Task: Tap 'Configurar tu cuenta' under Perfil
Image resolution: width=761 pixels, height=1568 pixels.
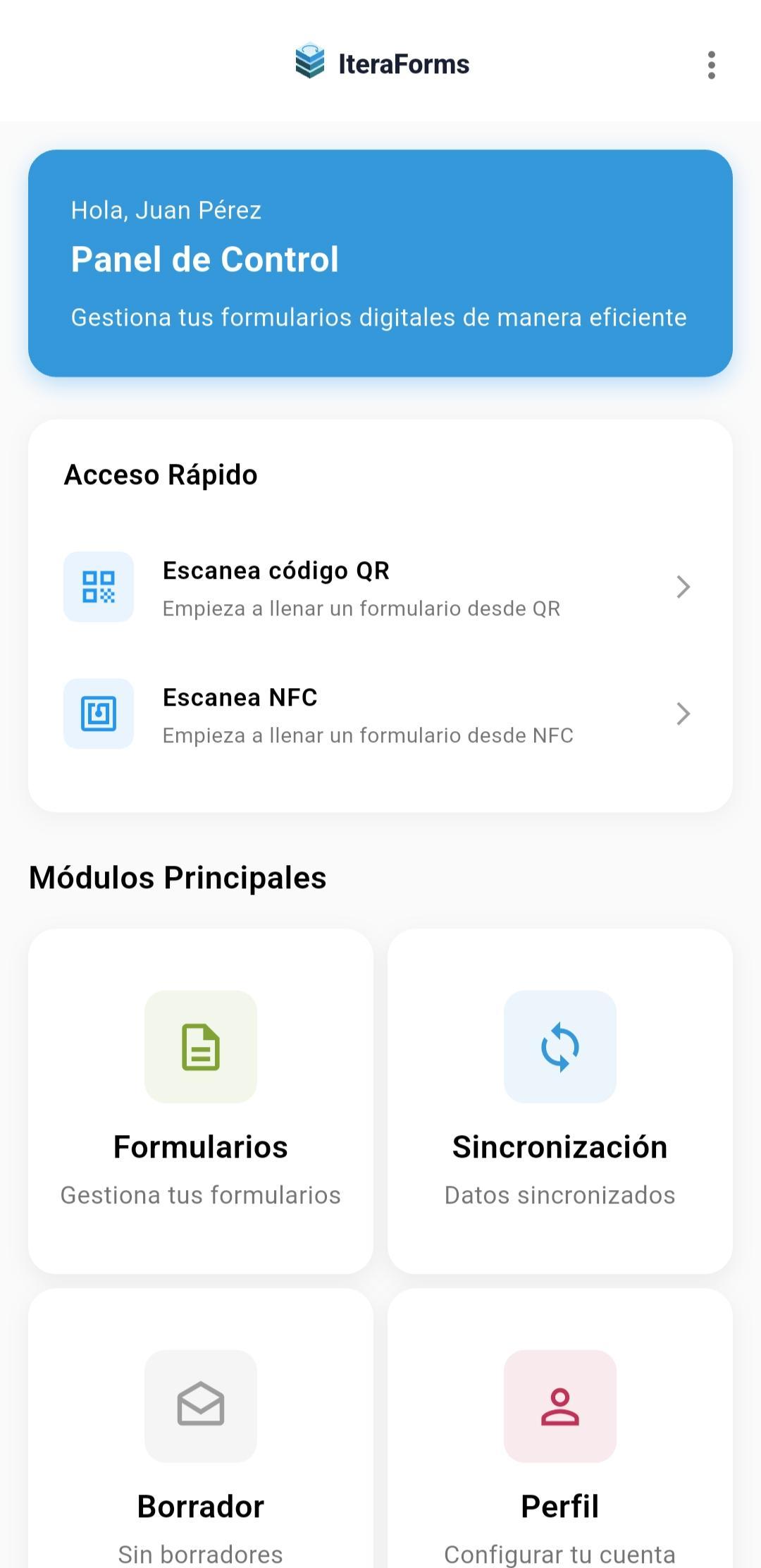Action: tap(559, 1551)
